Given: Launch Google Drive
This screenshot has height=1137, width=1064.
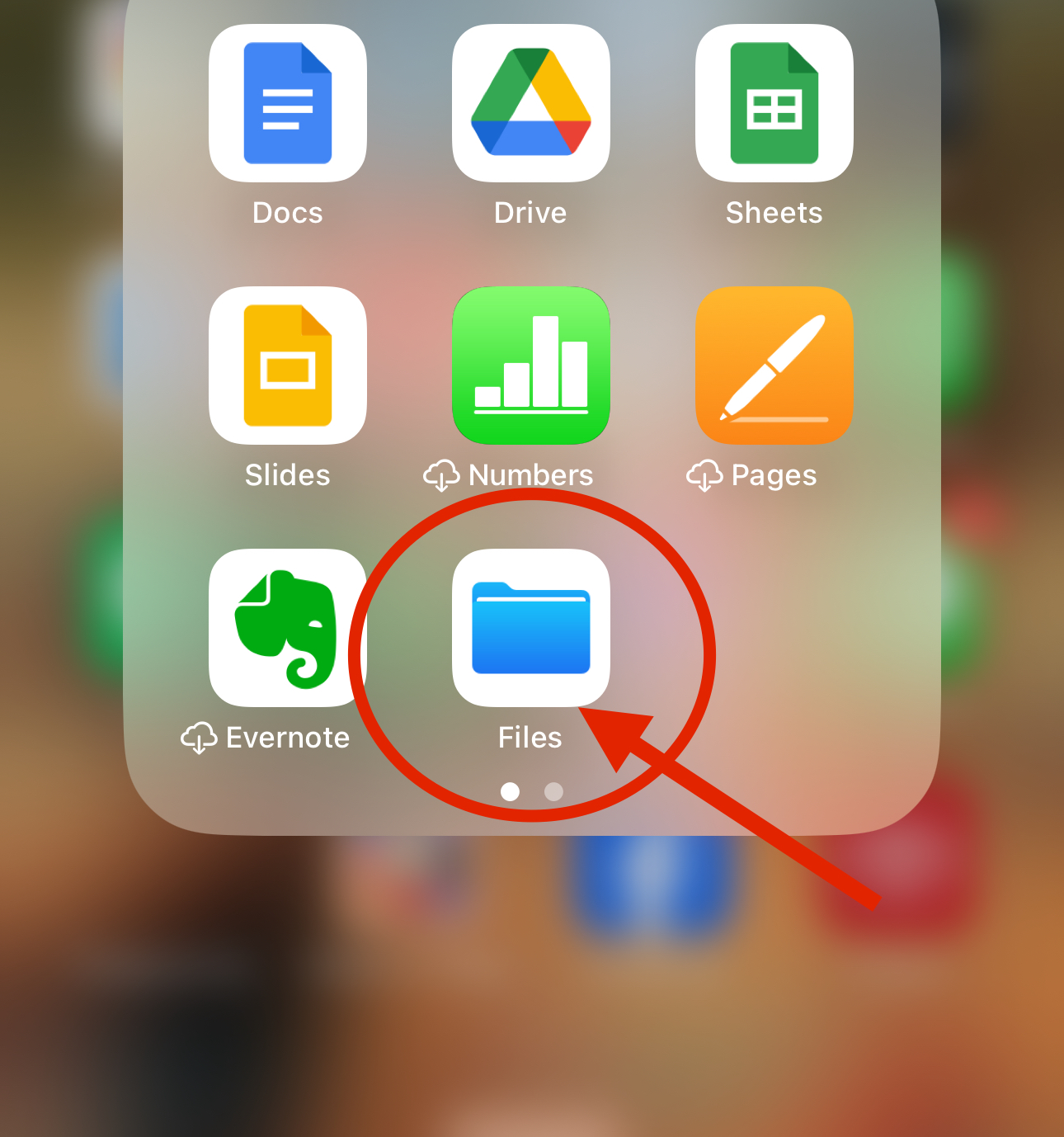Looking at the screenshot, I should coord(530,103).
